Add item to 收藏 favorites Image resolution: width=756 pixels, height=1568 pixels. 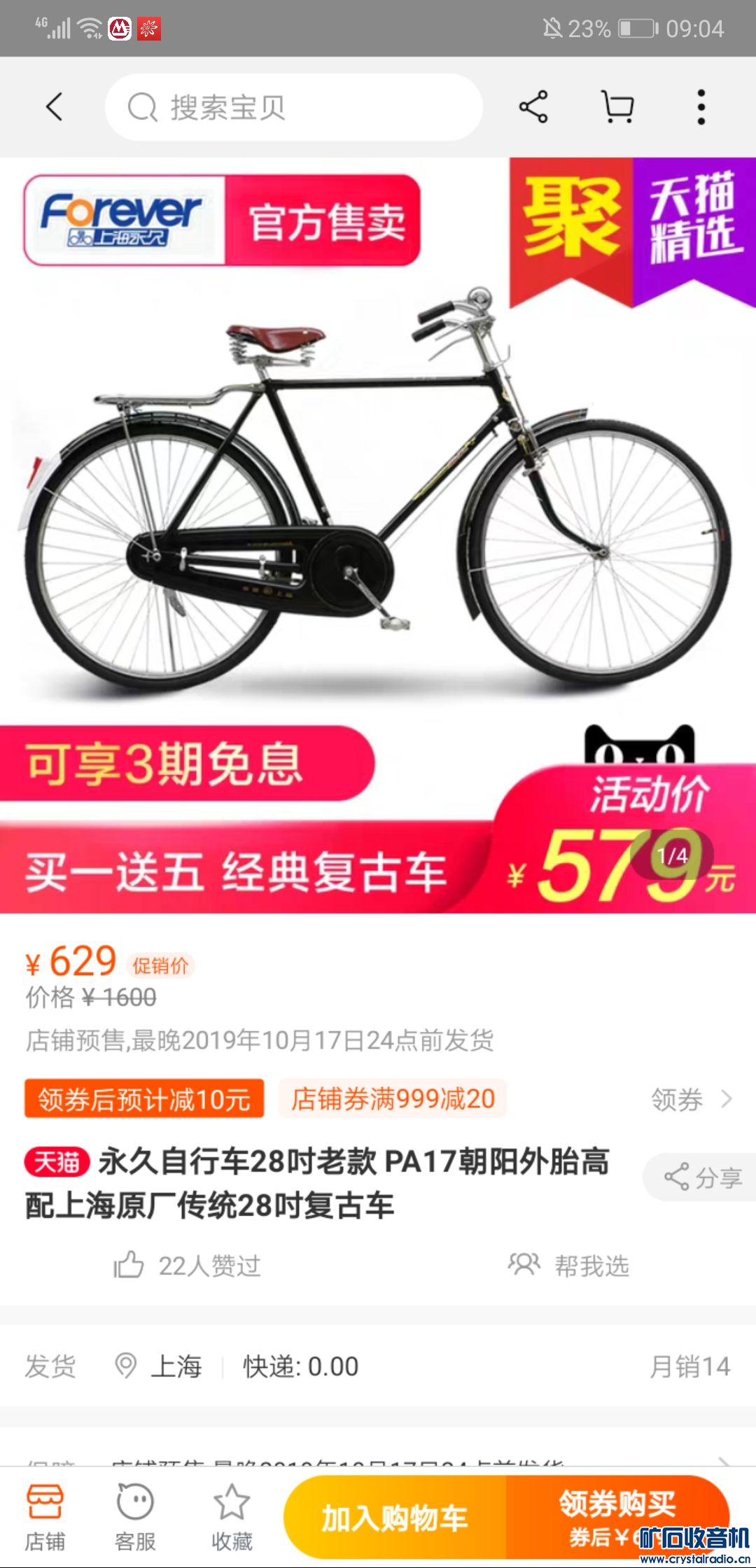point(231,1516)
